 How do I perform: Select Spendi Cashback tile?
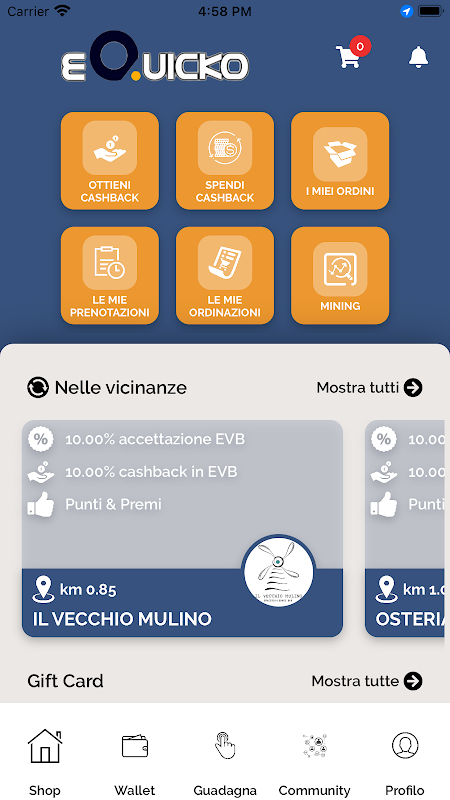(x=225, y=161)
